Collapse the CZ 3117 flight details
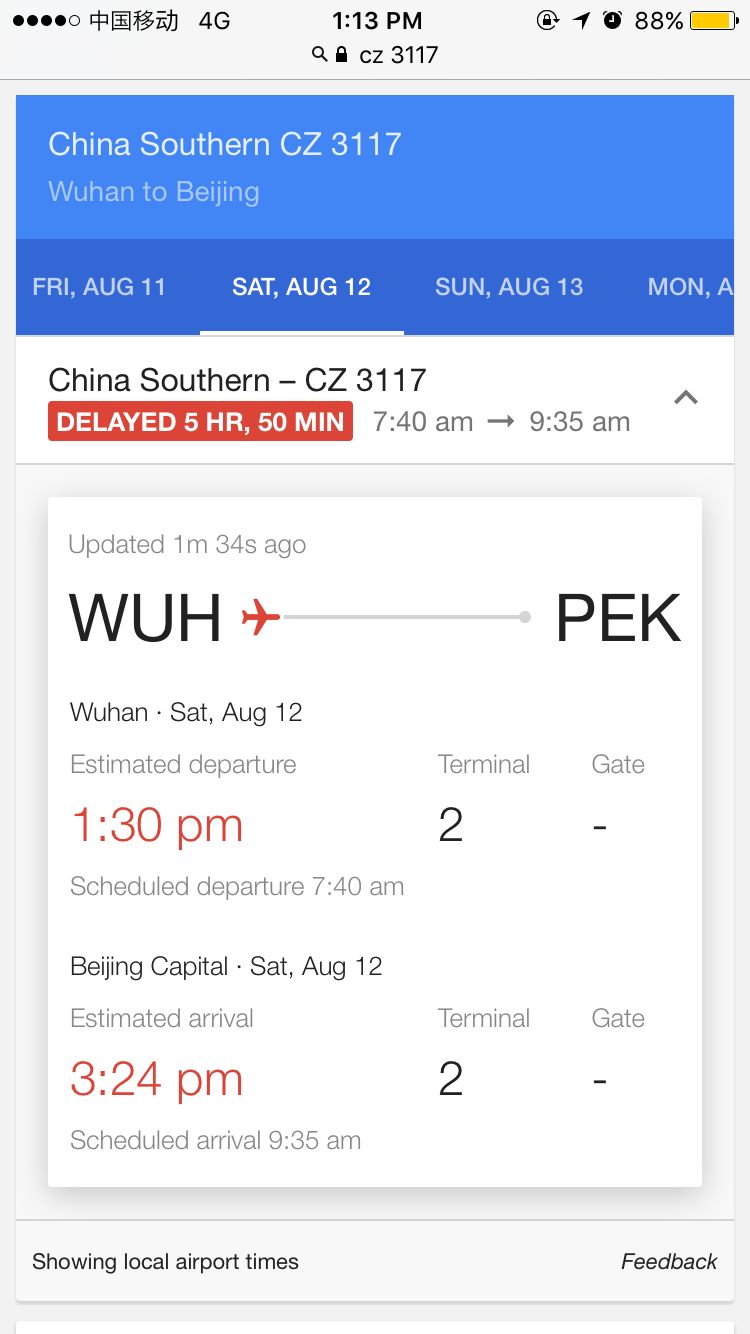 pyautogui.click(x=685, y=398)
